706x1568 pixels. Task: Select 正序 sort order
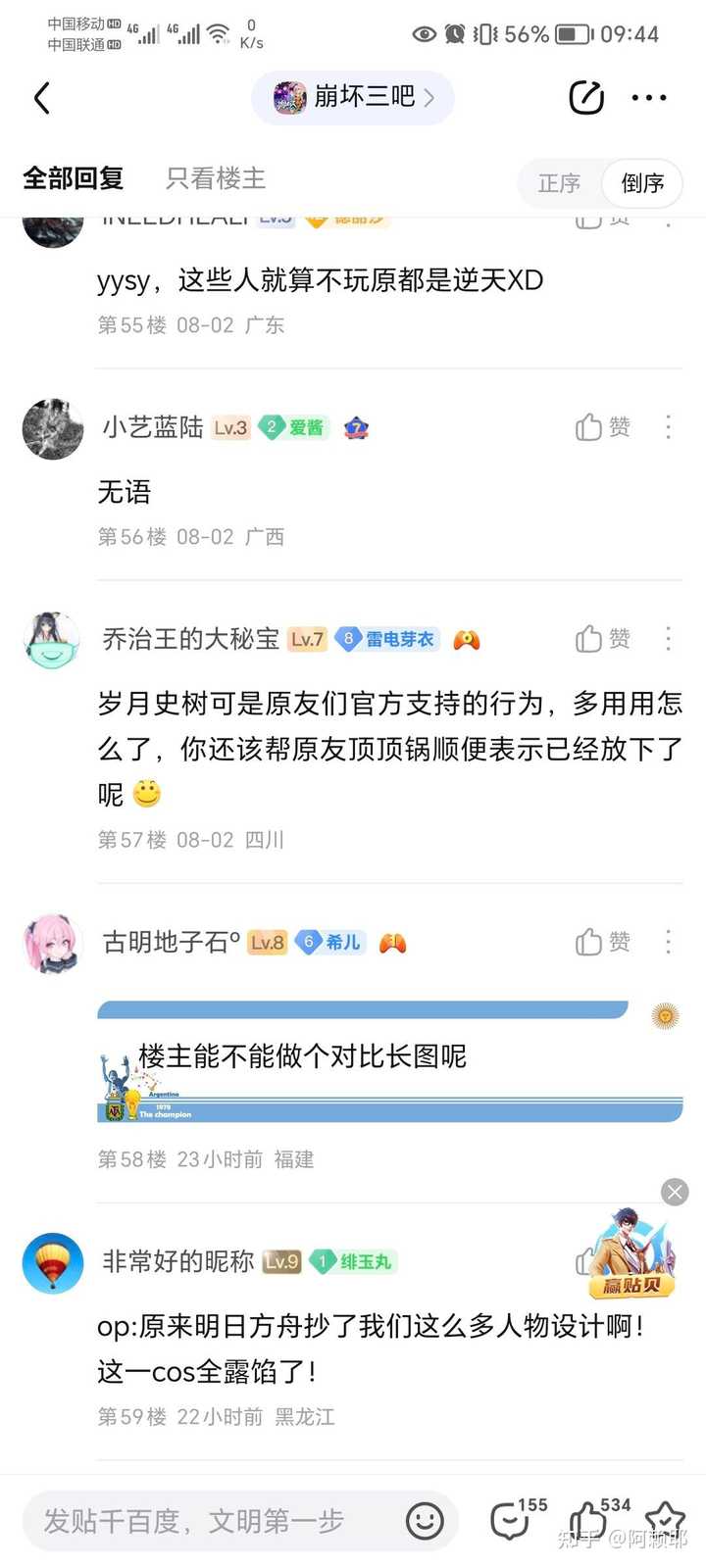(x=559, y=183)
